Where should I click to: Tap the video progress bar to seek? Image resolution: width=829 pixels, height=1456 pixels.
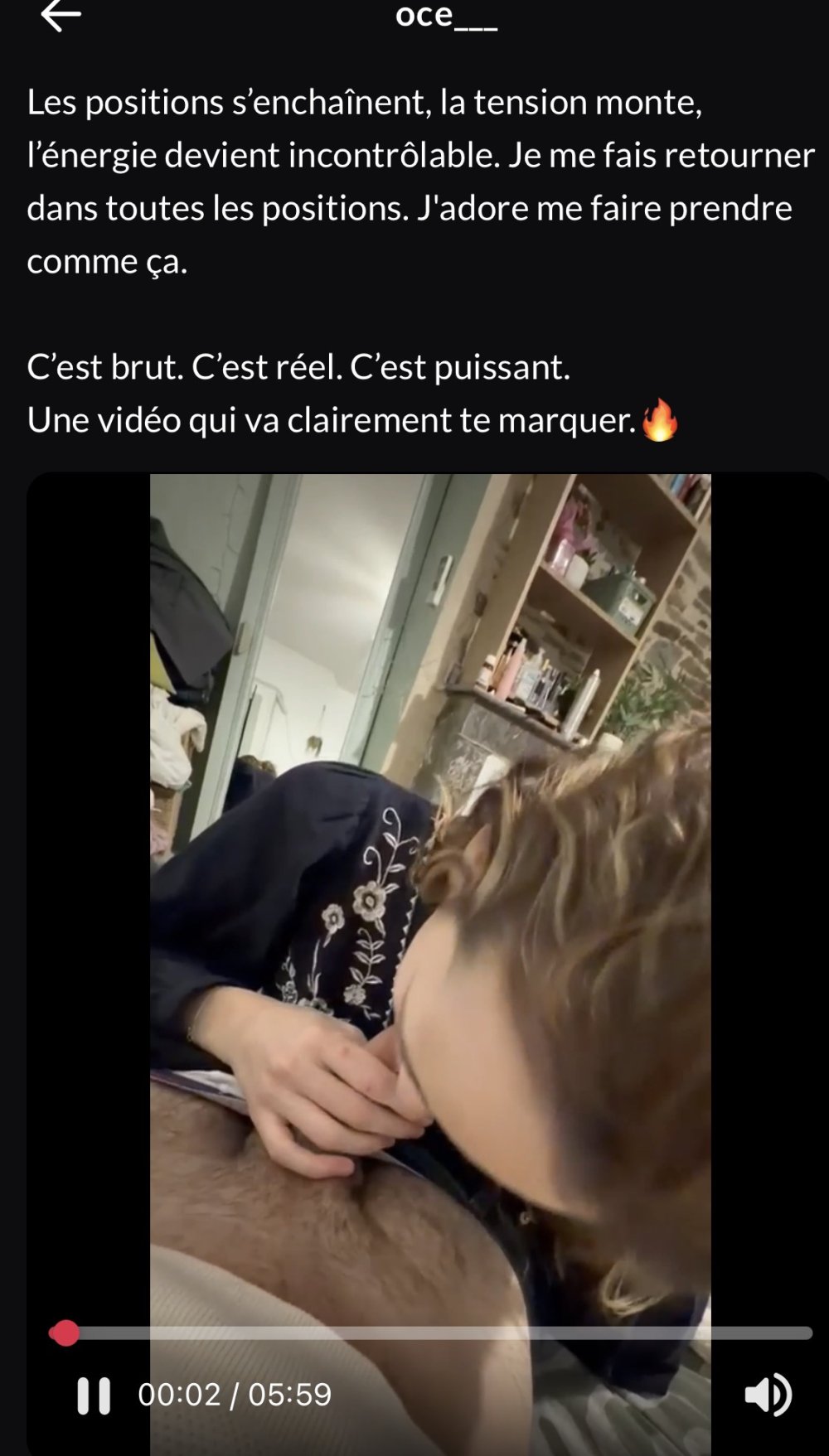431,1333
